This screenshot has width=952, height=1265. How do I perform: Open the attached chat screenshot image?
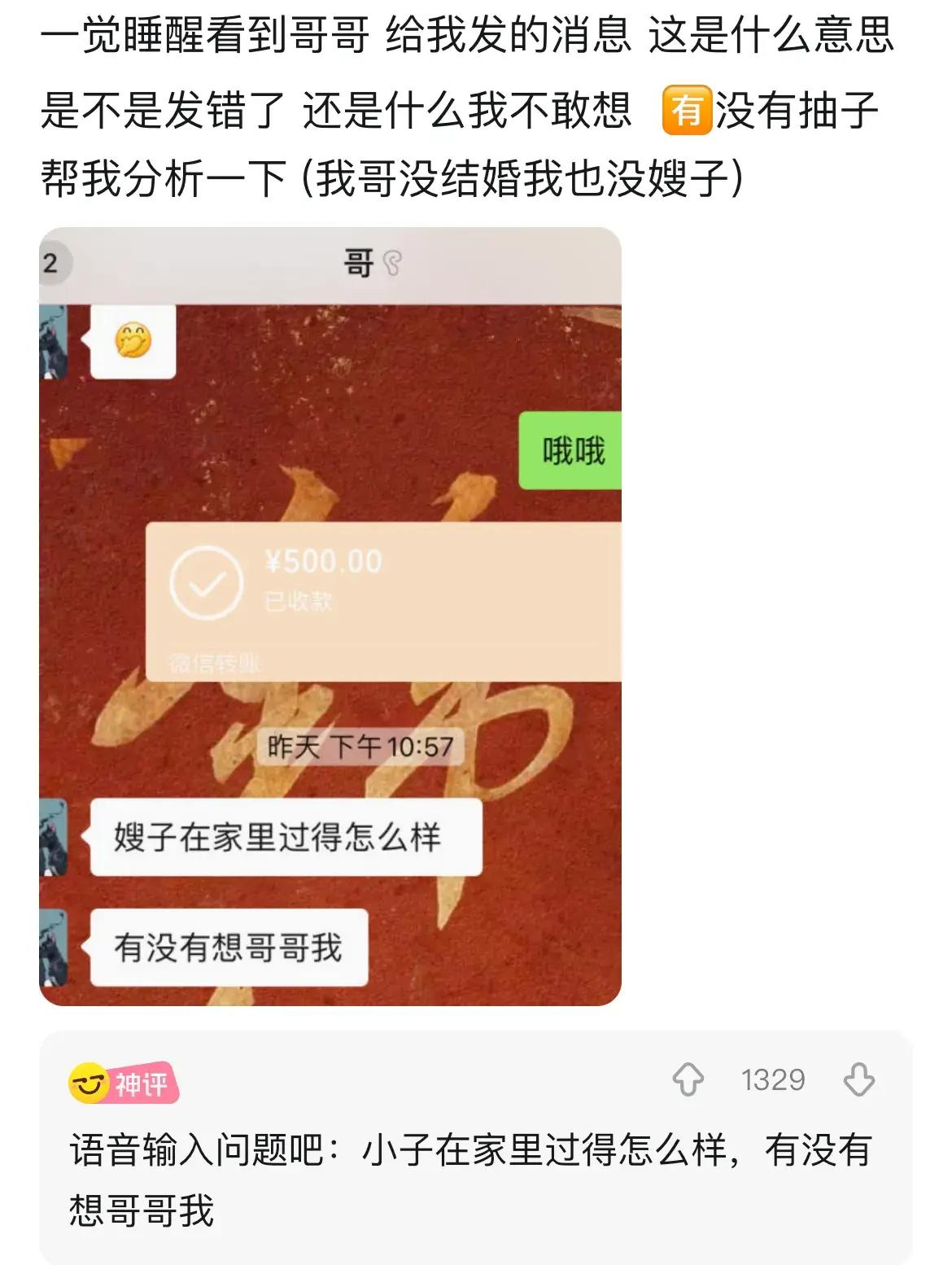(x=330, y=616)
